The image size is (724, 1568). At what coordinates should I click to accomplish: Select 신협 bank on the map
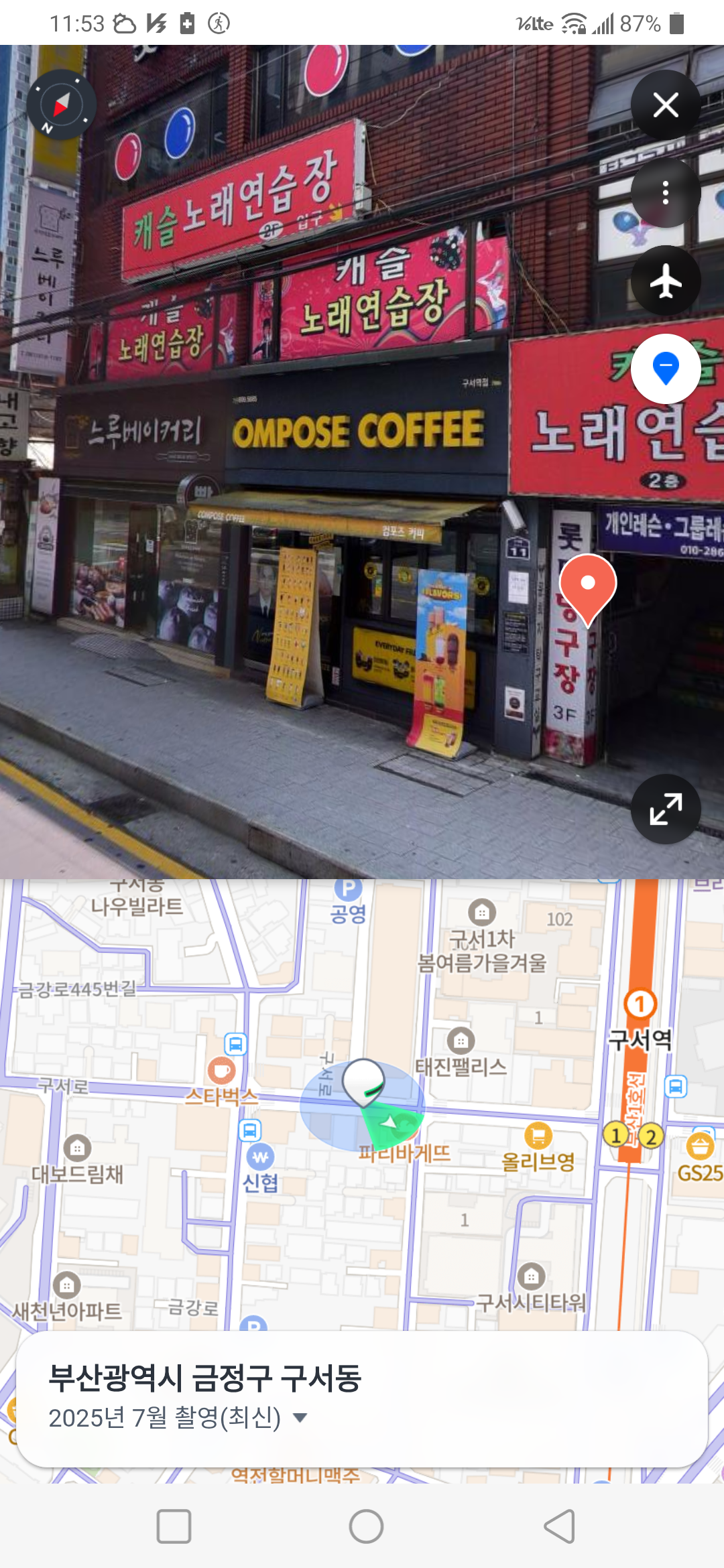click(x=261, y=1157)
